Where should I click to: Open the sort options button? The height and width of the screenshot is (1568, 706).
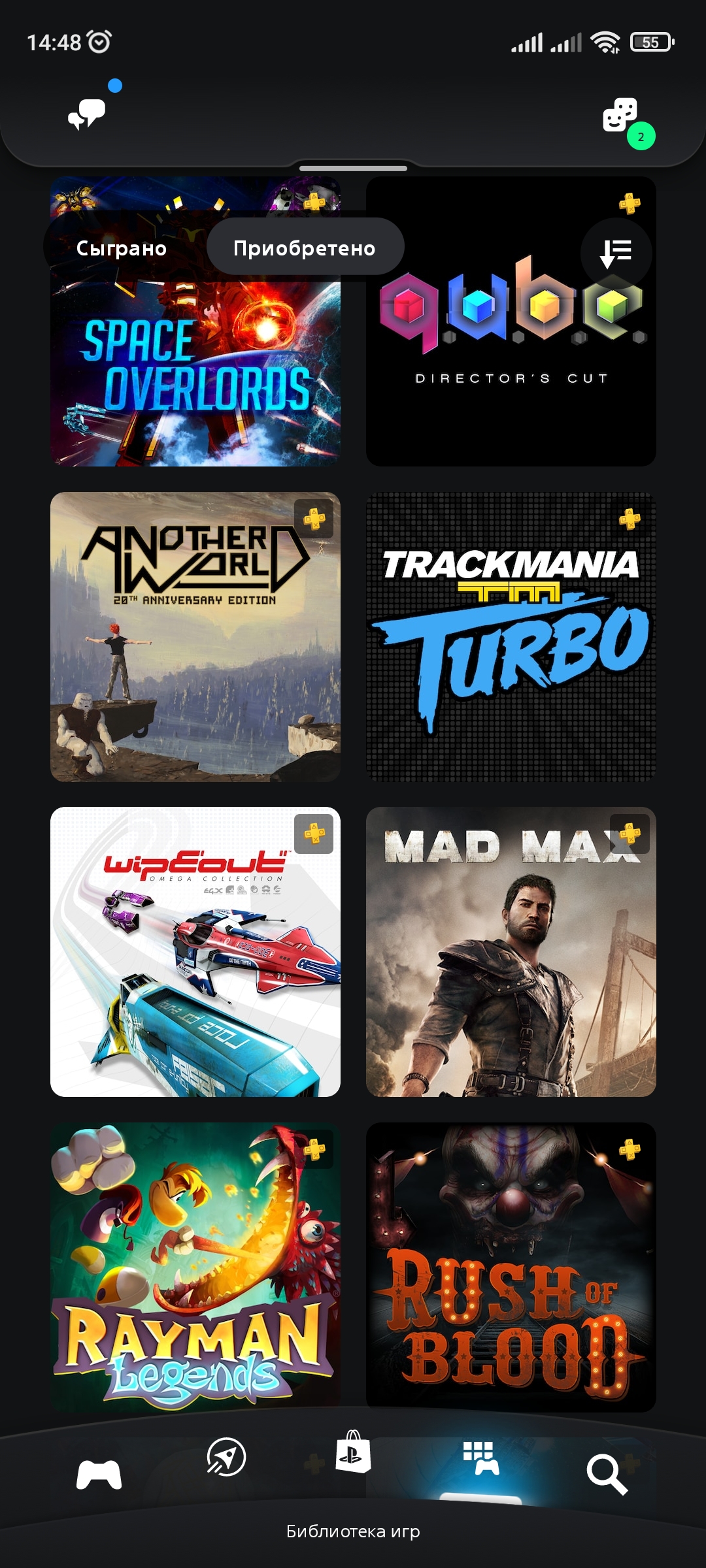pyautogui.click(x=616, y=253)
